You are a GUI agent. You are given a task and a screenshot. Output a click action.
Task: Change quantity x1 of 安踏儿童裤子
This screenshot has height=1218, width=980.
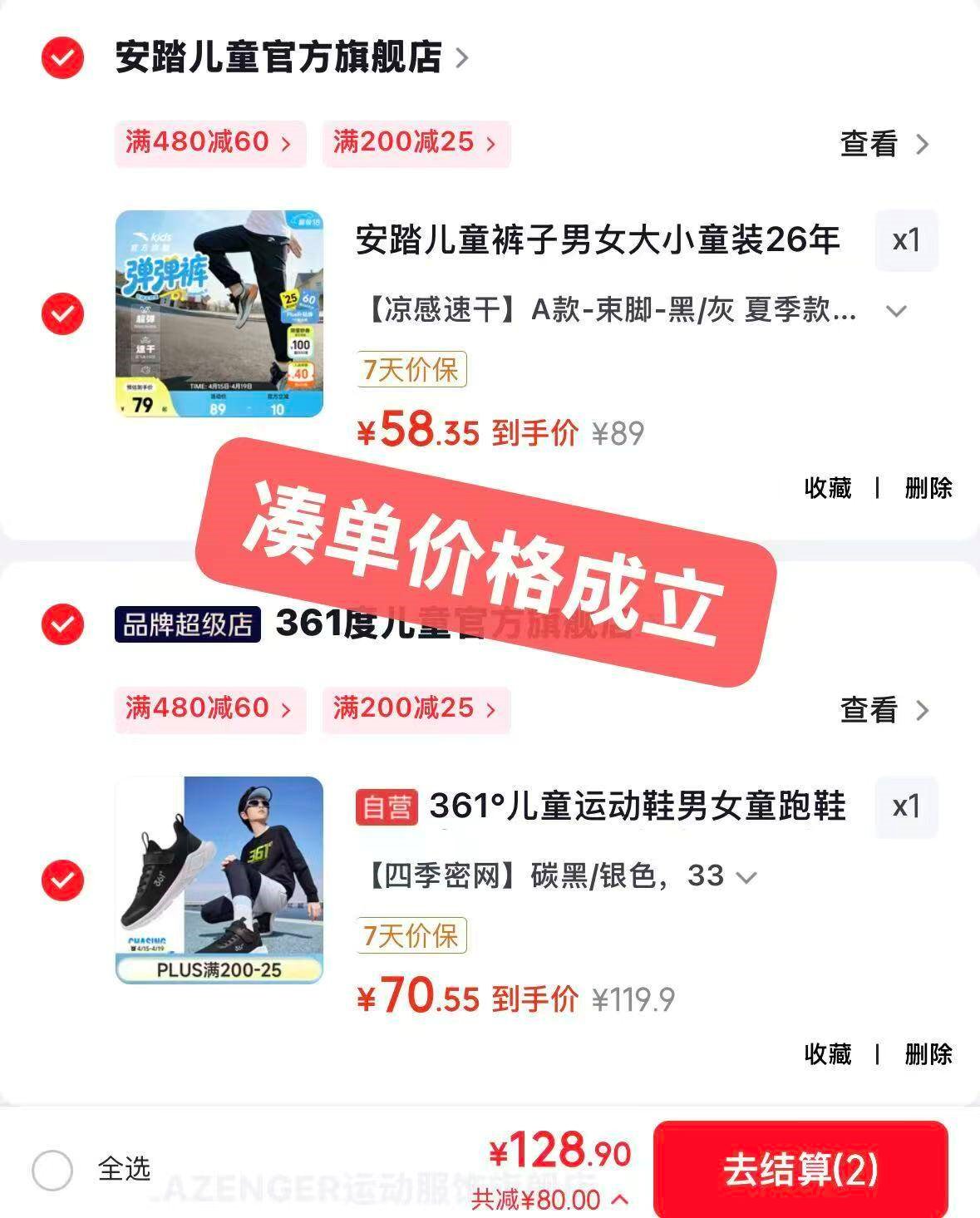point(906,241)
